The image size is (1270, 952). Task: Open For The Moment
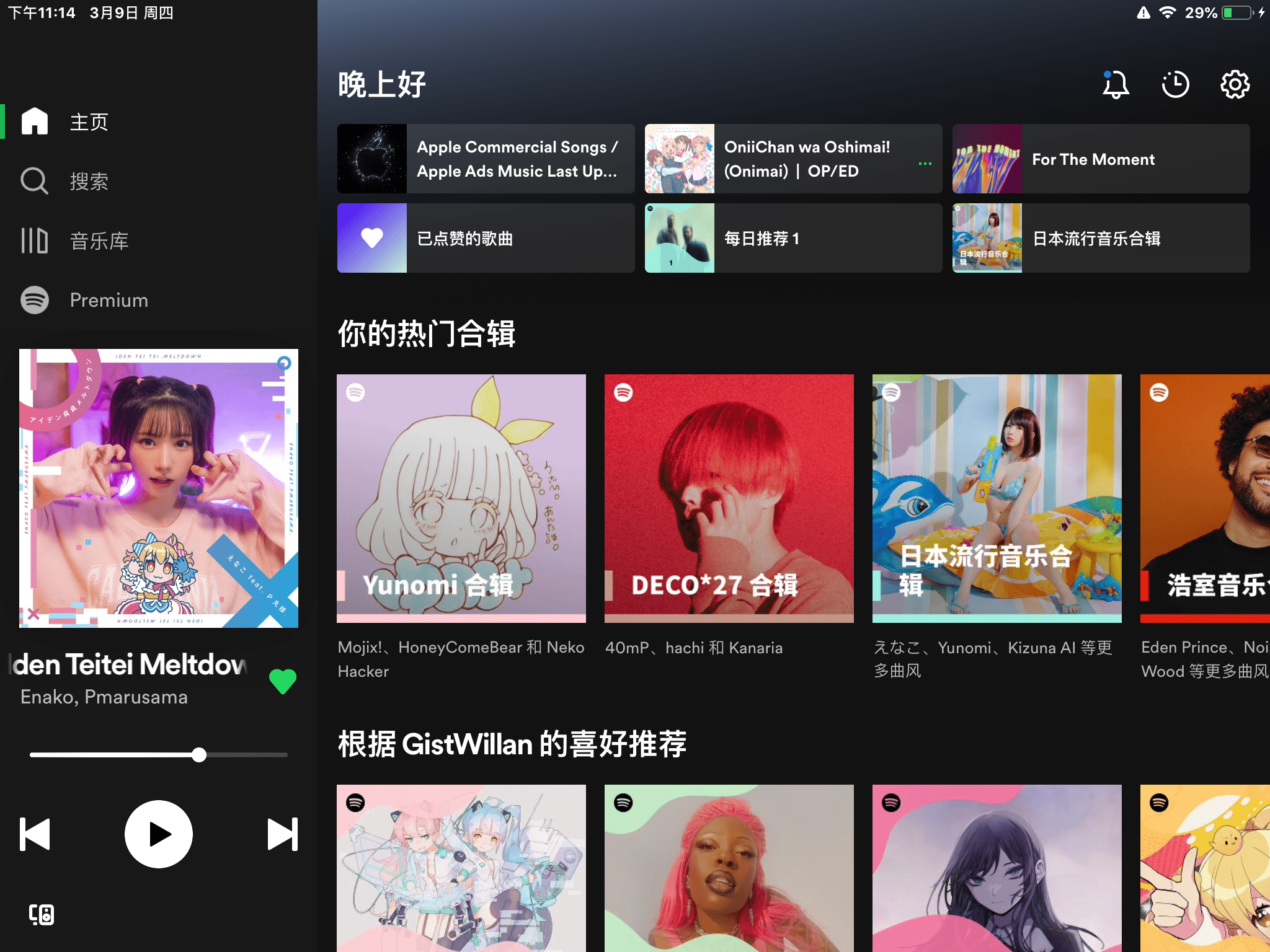[1101, 159]
